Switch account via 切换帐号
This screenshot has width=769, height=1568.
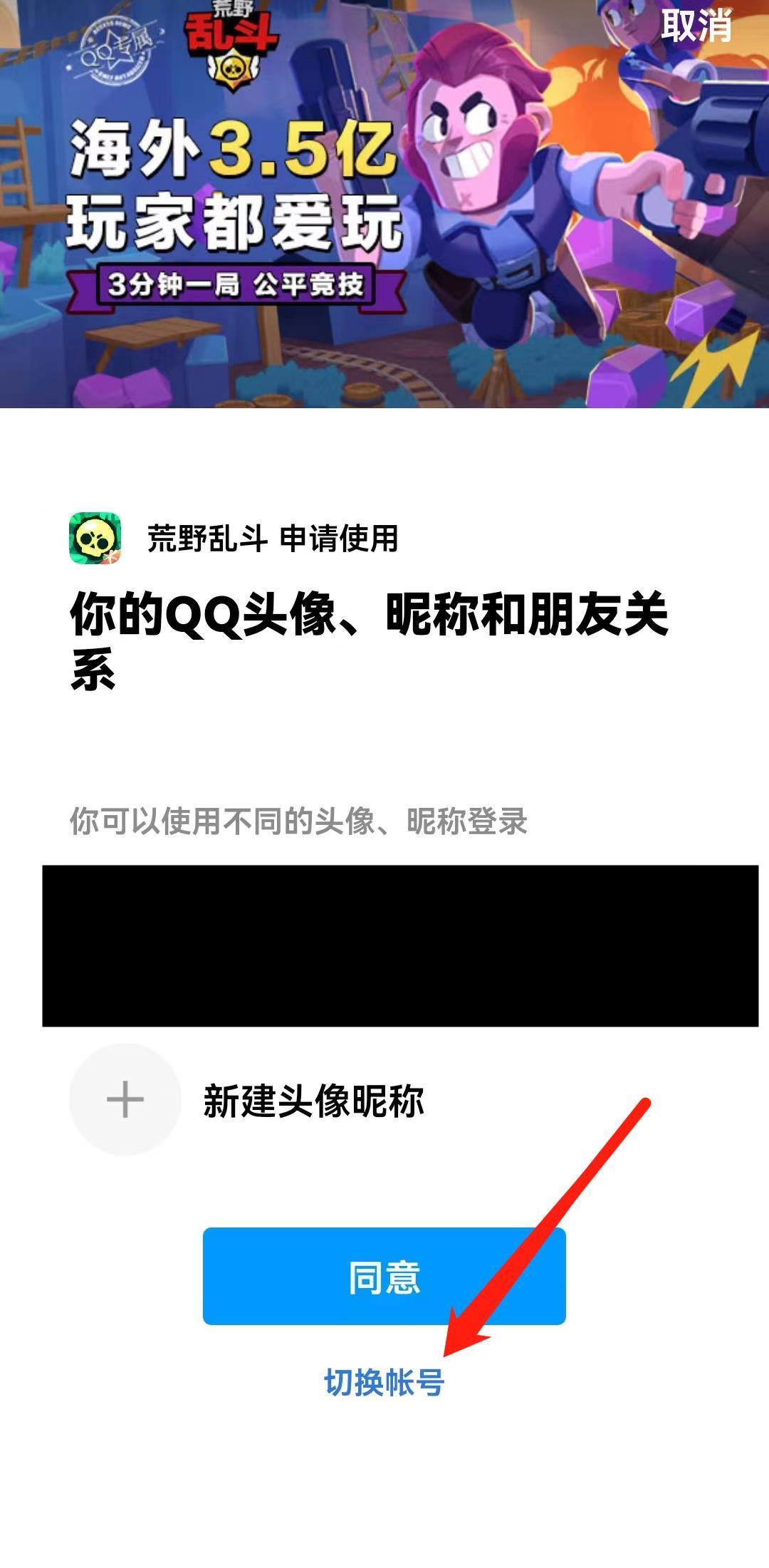click(384, 1382)
